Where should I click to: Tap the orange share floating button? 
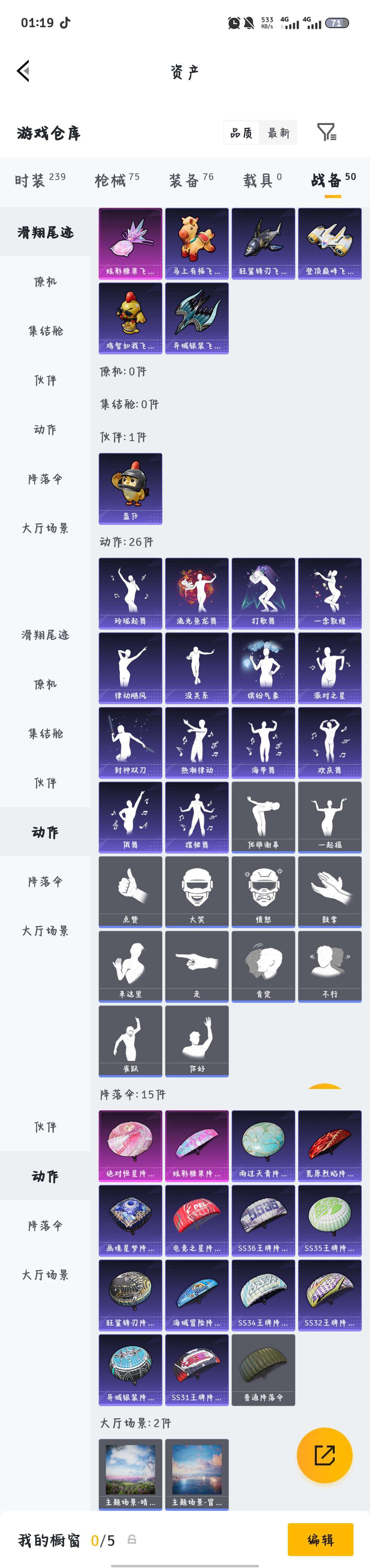(x=324, y=1455)
